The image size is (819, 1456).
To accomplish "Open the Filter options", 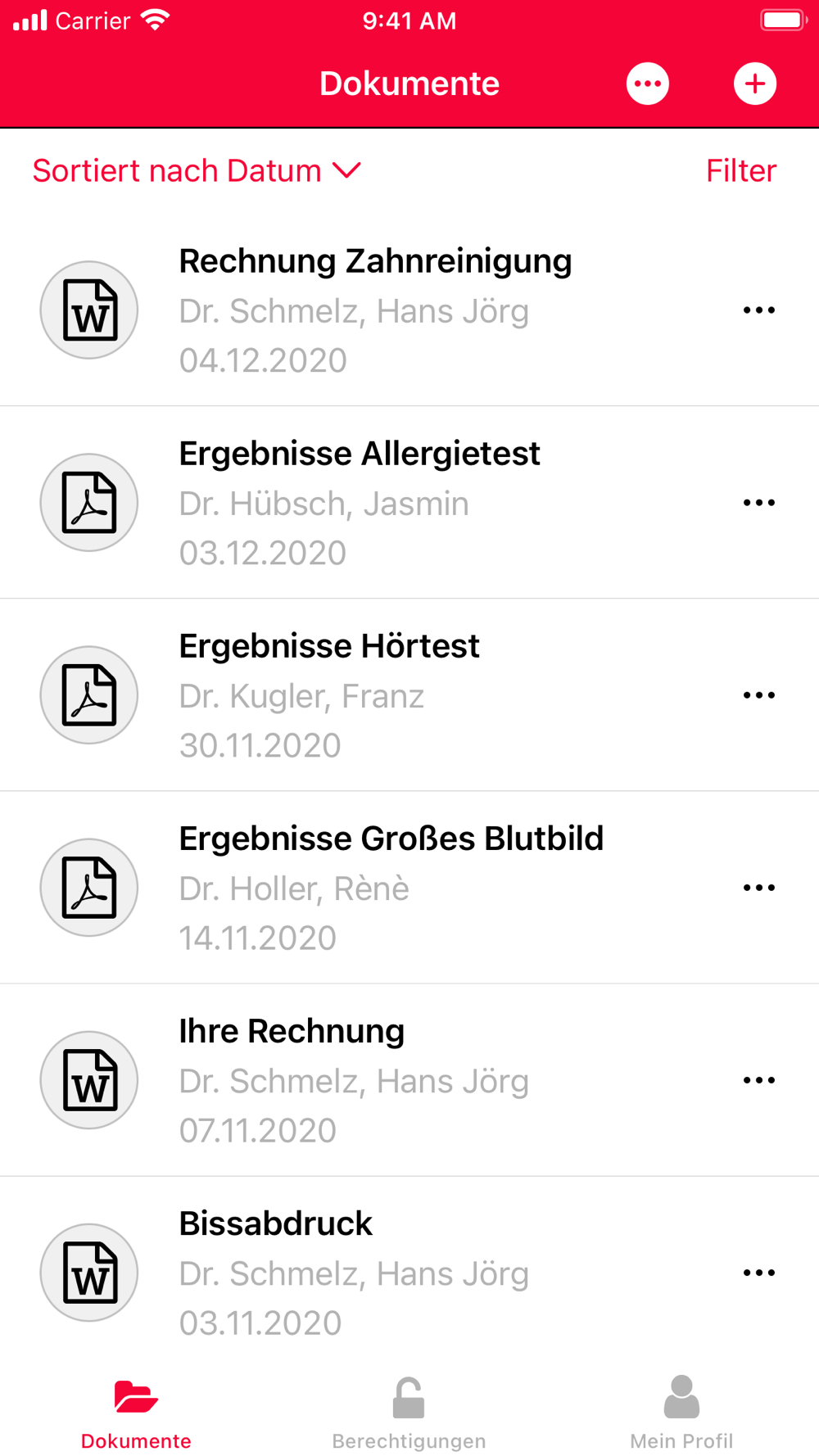I will pos(741,170).
